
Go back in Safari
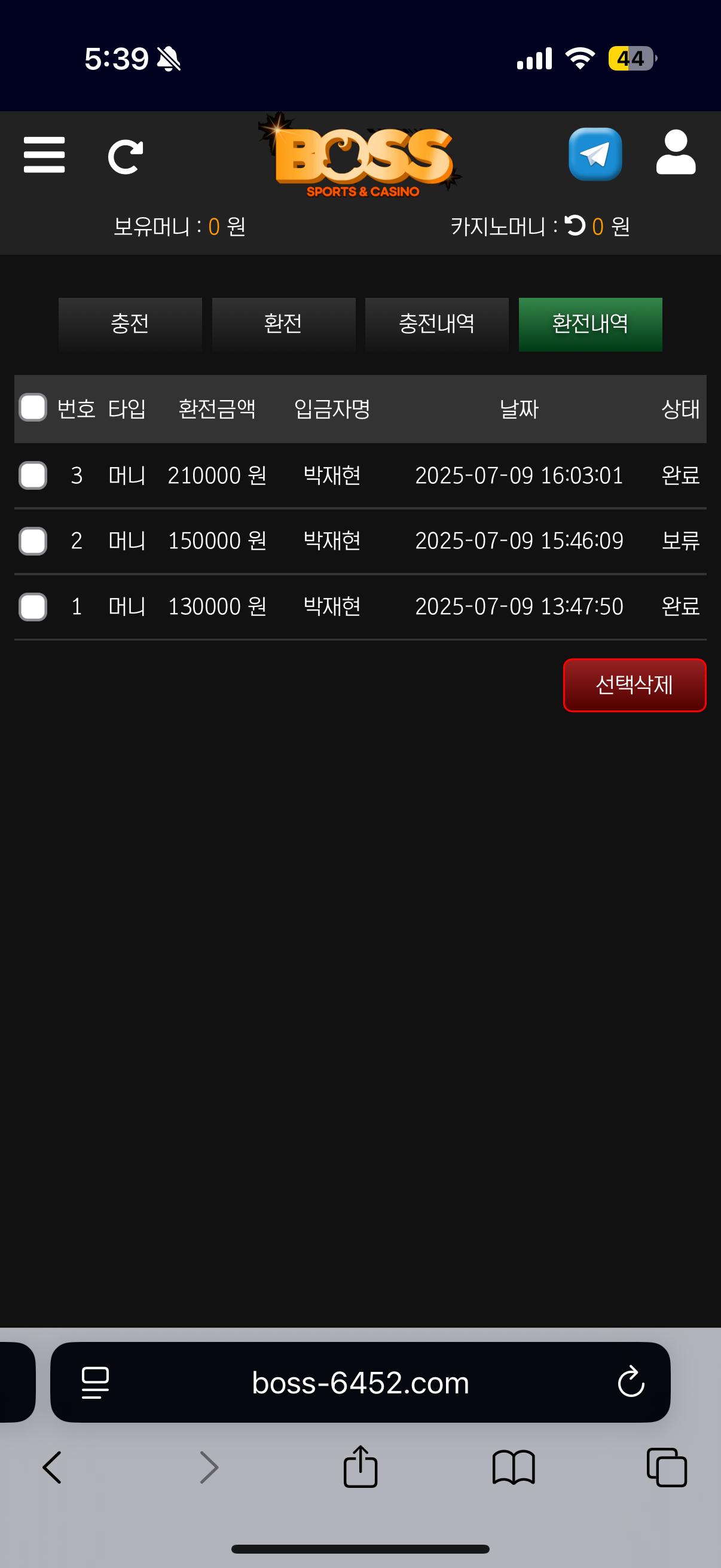pyautogui.click(x=53, y=1468)
